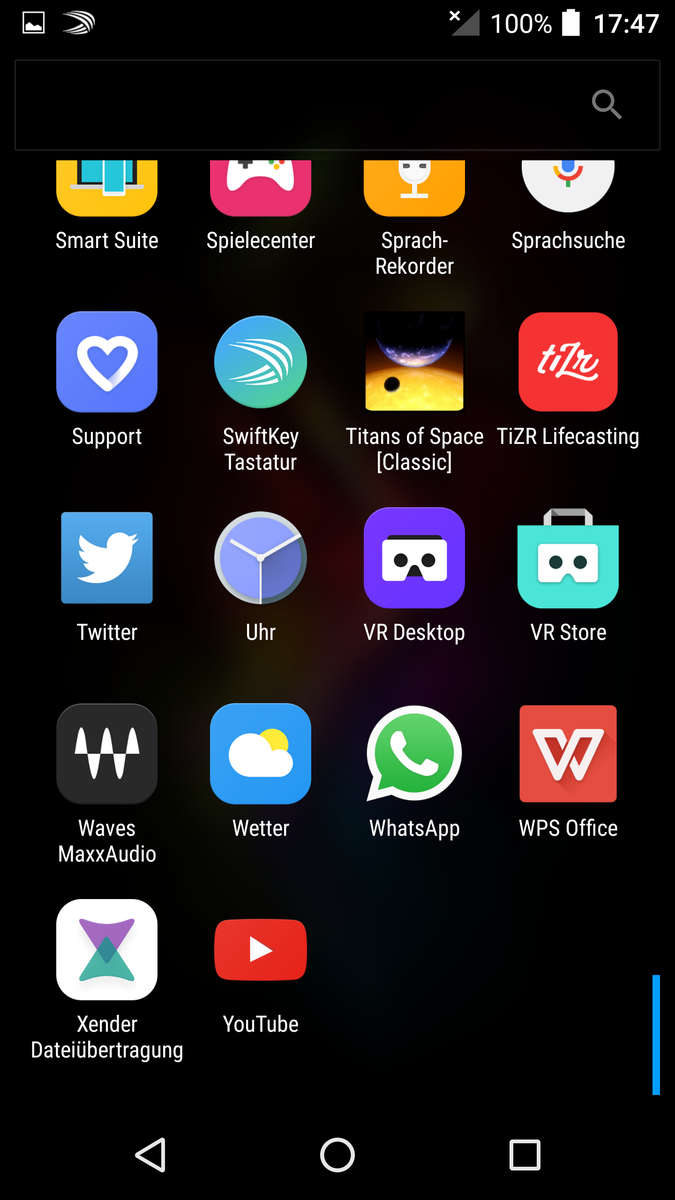
Task: Launch VR Desktop
Action: coord(414,558)
